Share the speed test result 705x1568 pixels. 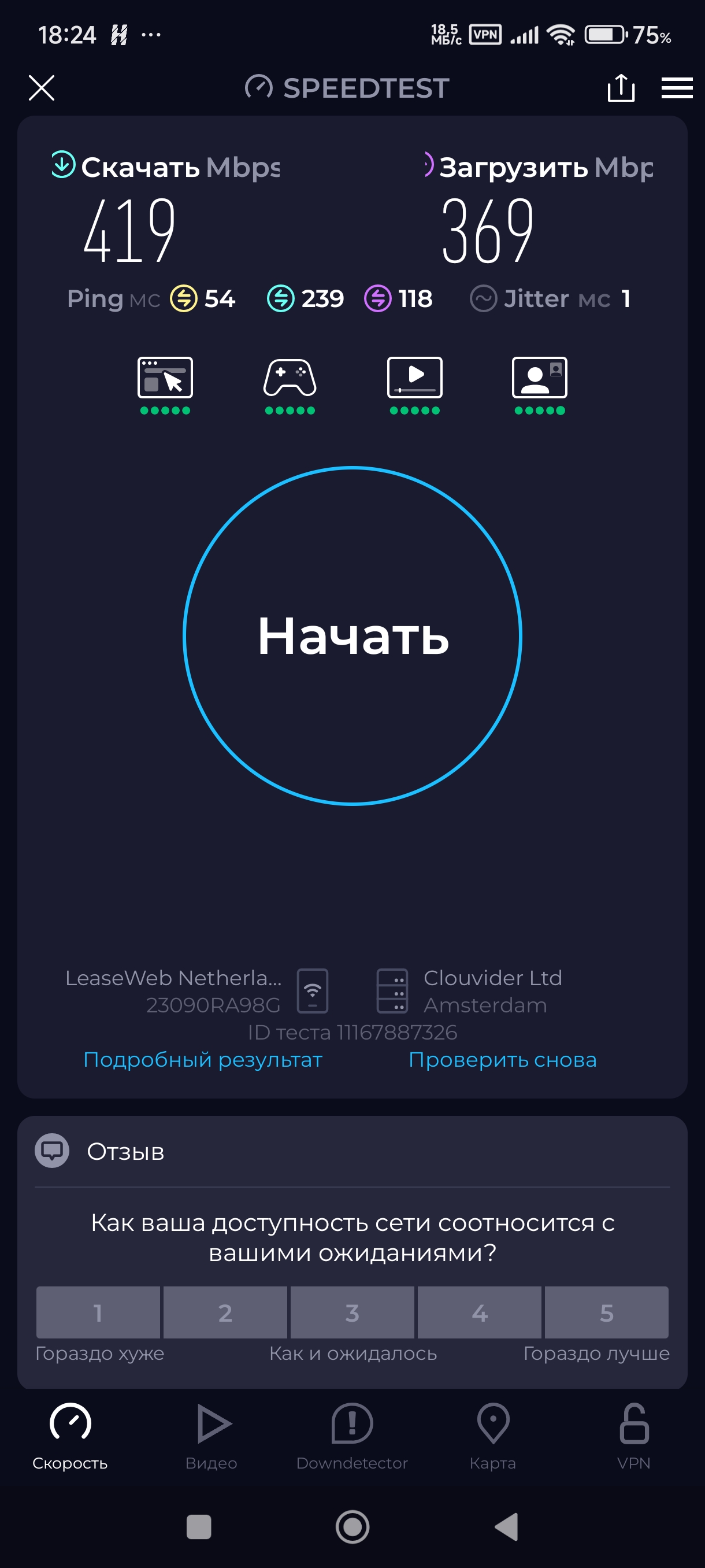pos(621,88)
